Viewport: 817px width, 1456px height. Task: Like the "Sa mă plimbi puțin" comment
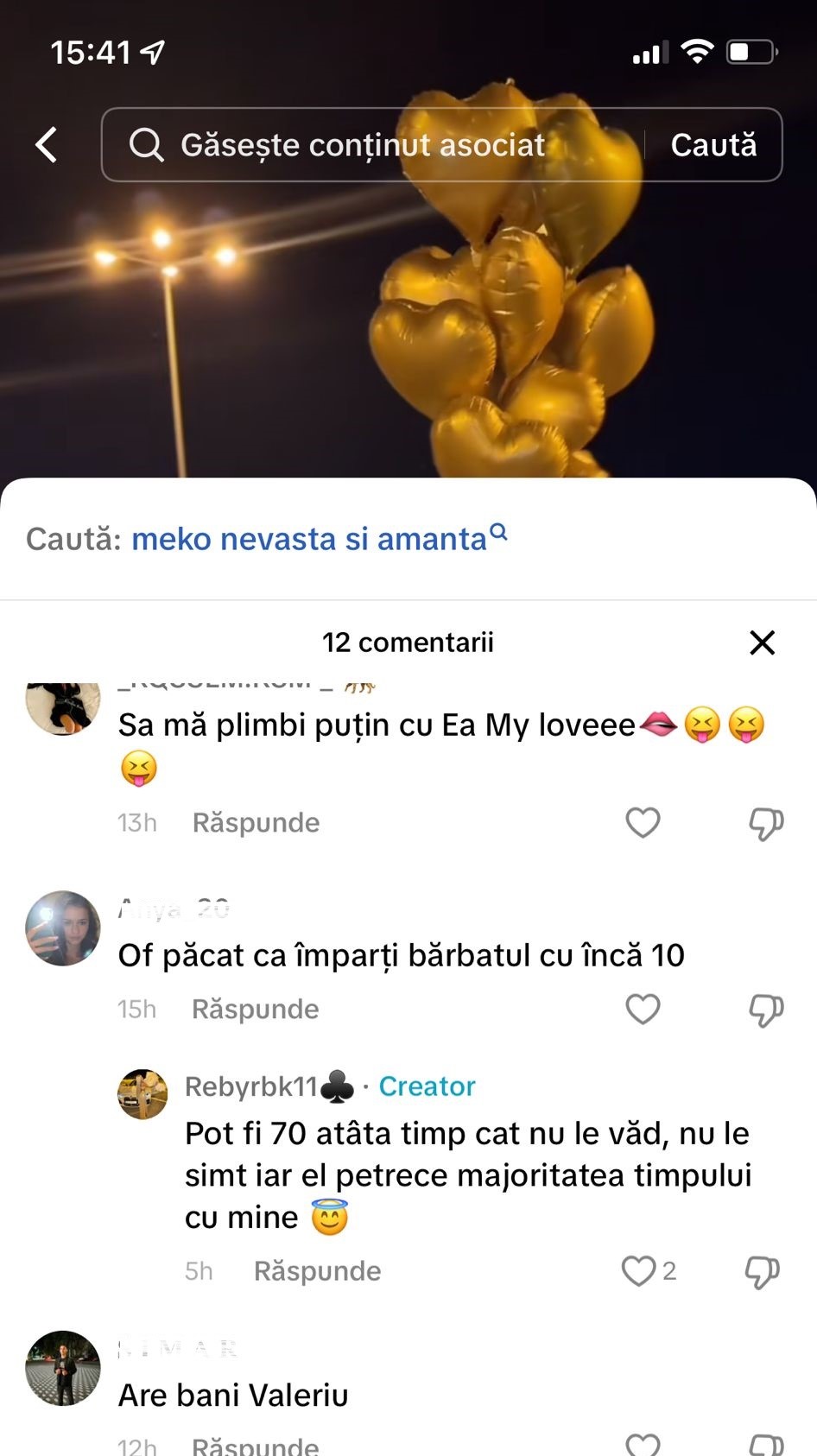click(643, 823)
